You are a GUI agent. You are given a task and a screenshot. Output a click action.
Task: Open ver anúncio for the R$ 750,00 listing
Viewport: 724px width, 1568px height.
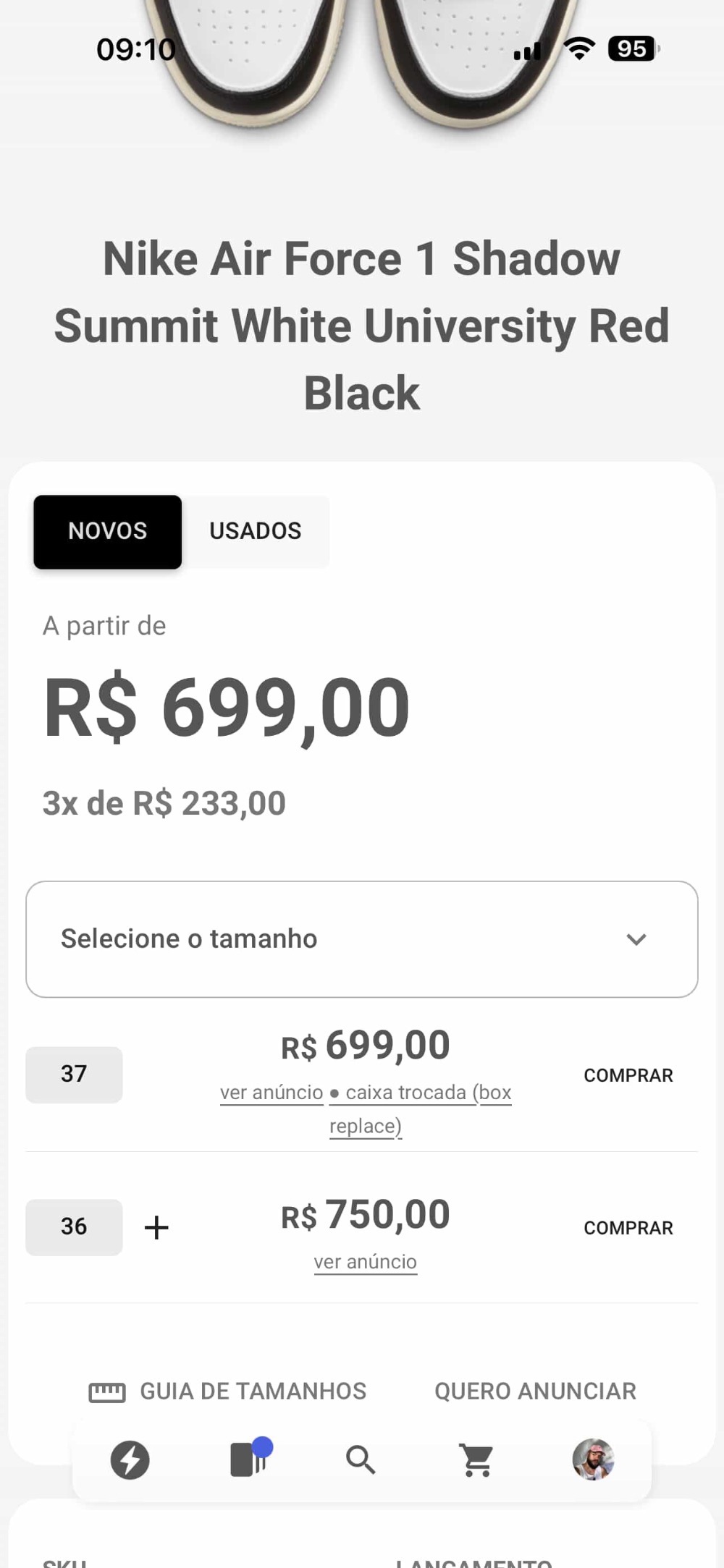click(x=366, y=1262)
